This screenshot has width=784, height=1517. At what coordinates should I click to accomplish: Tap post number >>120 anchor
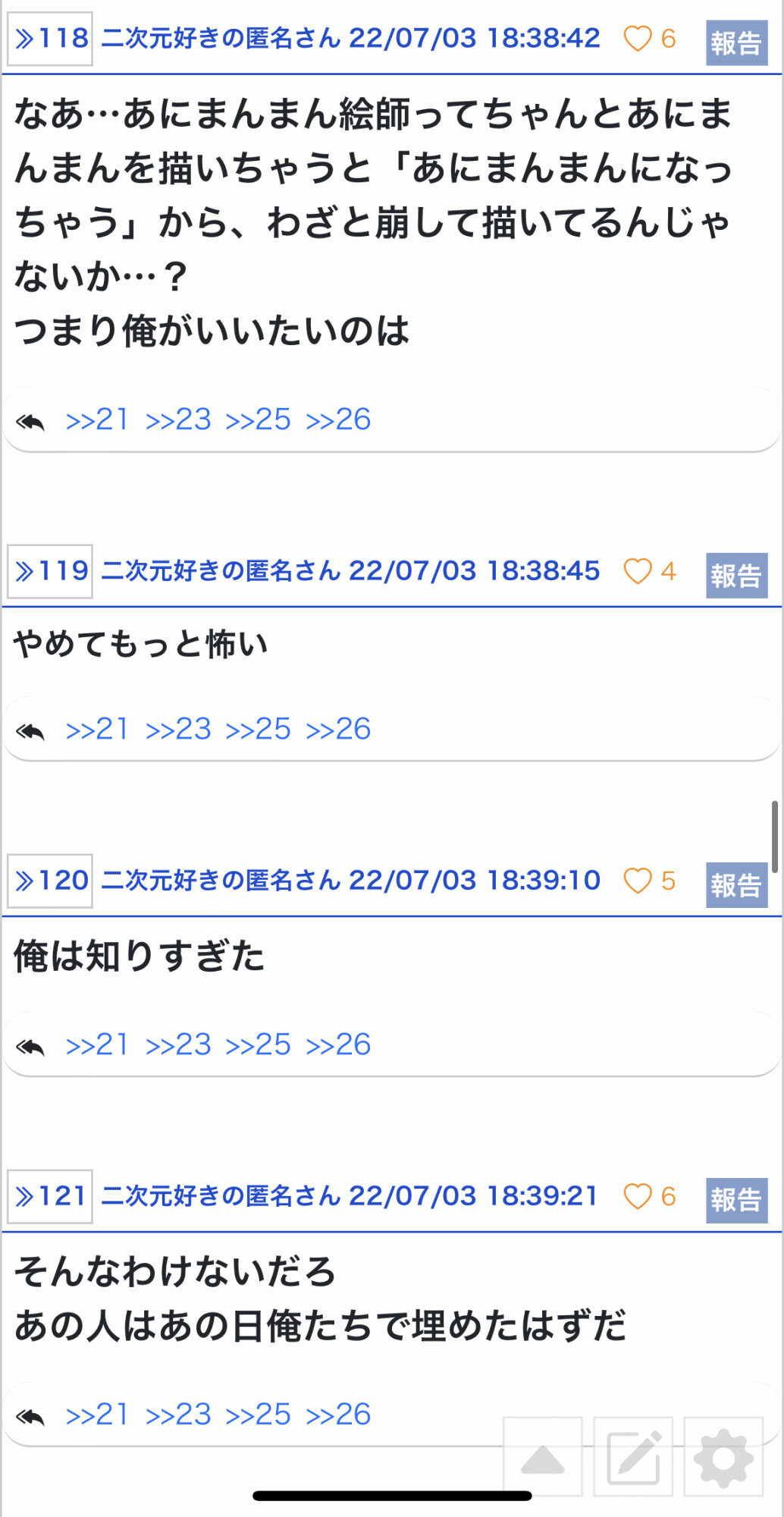(50, 881)
